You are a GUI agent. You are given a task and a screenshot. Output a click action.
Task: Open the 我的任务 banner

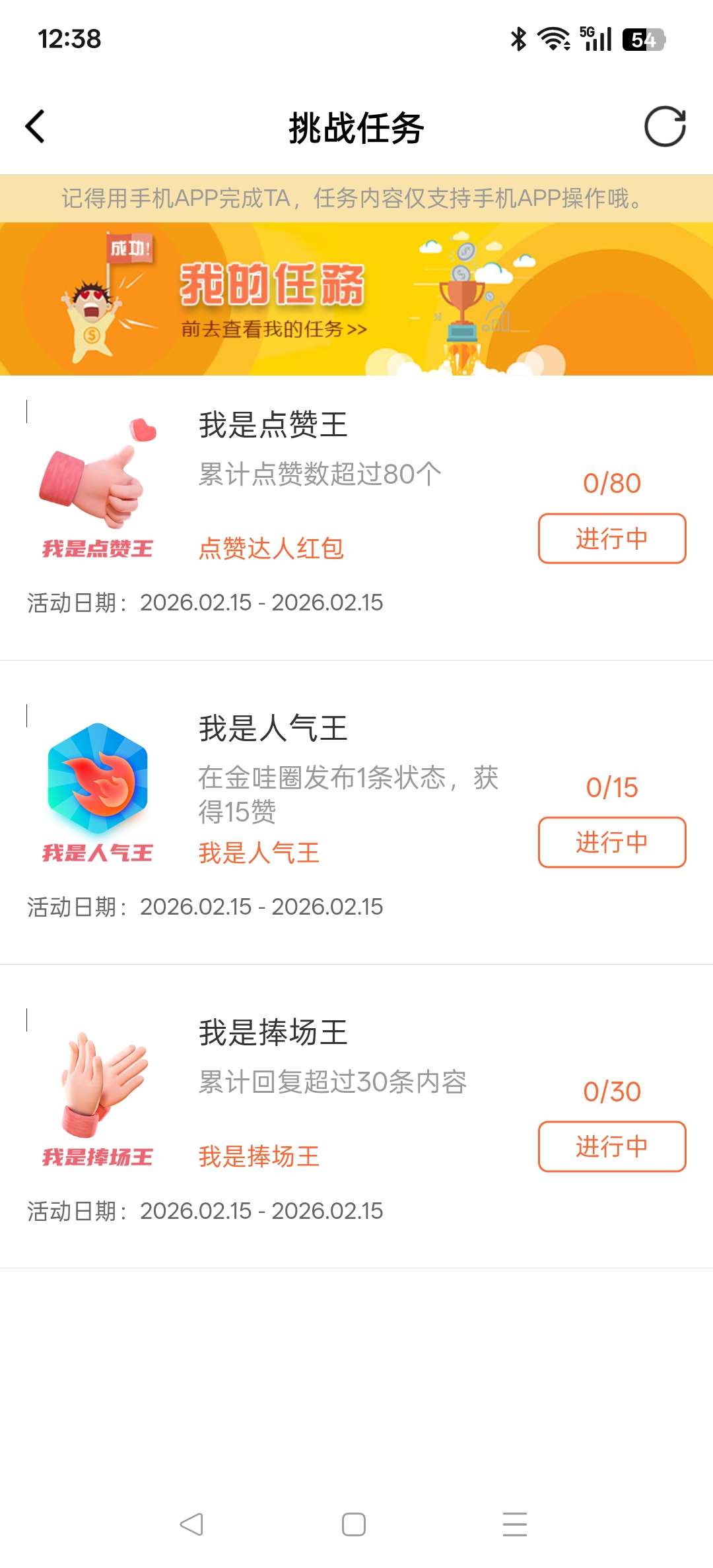point(356,299)
